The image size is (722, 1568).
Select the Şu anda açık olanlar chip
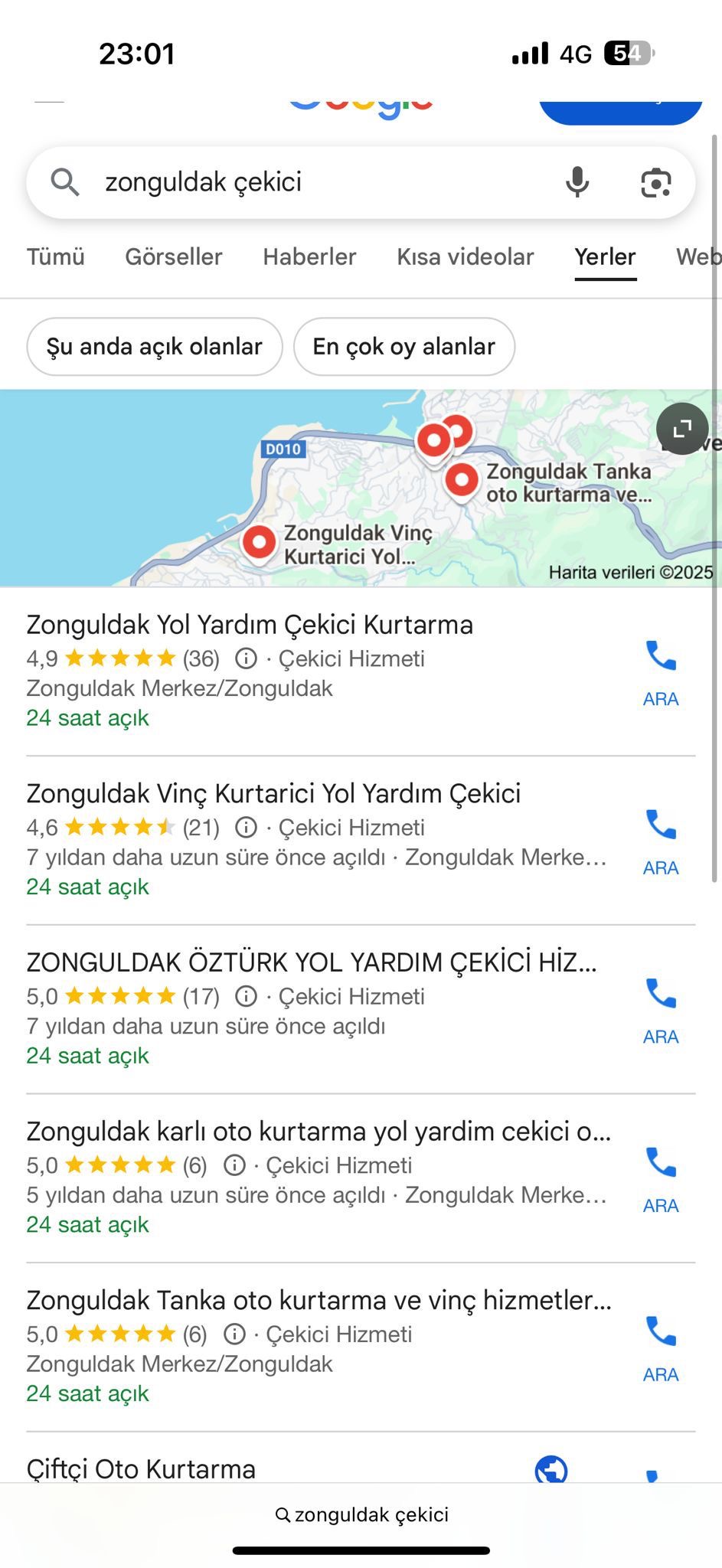click(154, 347)
